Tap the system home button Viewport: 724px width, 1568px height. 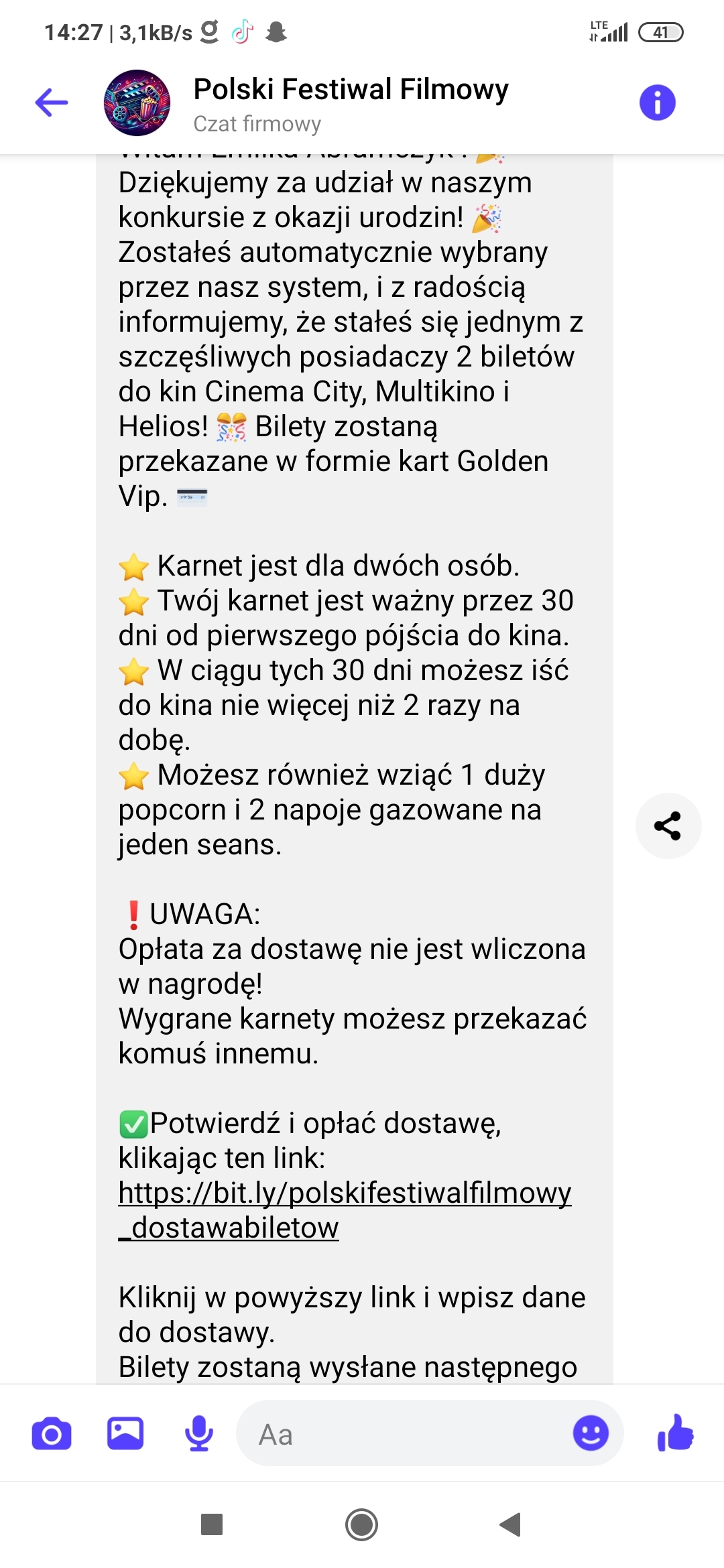tap(361, 1525)
